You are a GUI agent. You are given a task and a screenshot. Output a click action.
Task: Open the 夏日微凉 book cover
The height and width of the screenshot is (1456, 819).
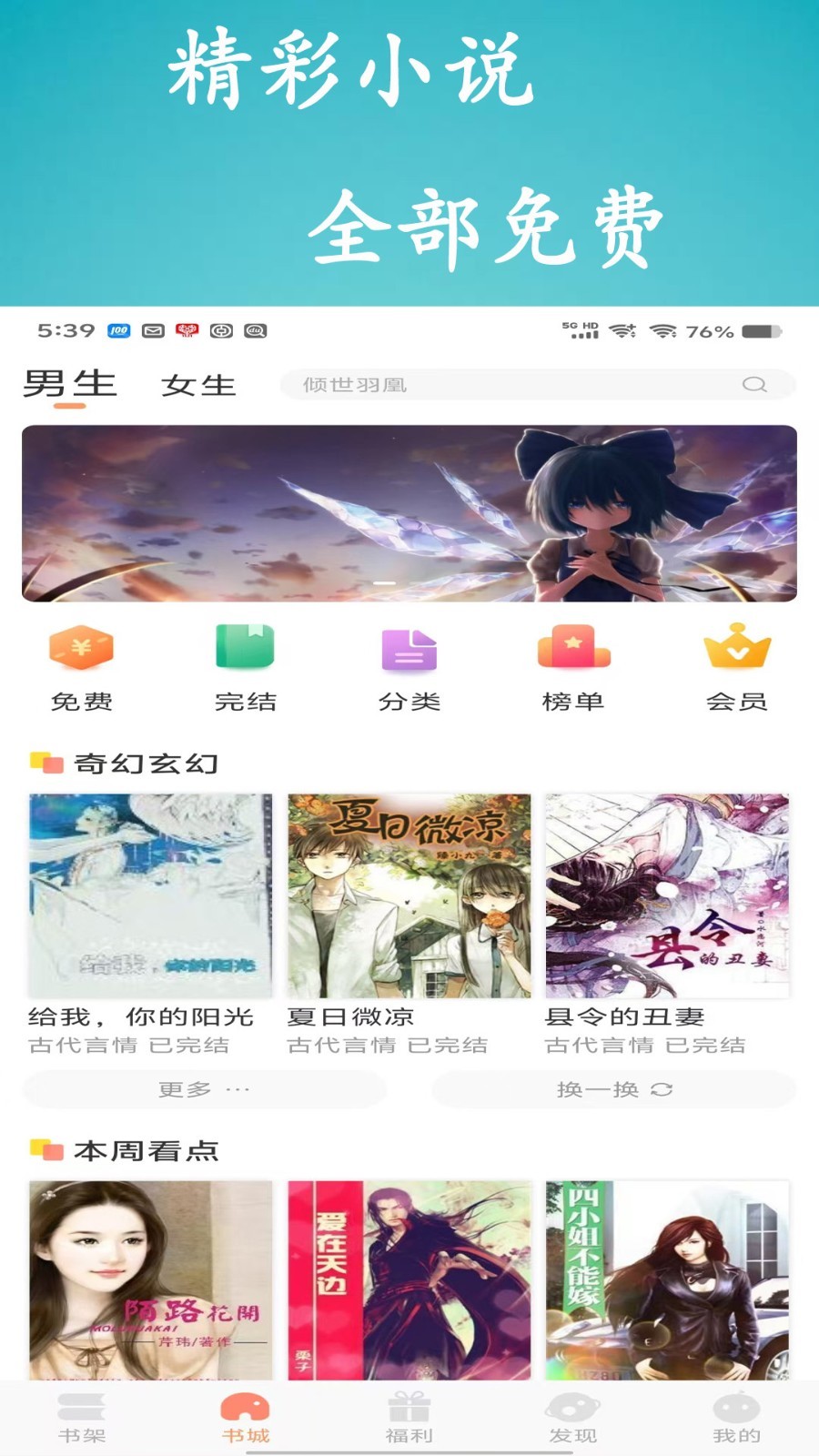[x=408, y=896]
